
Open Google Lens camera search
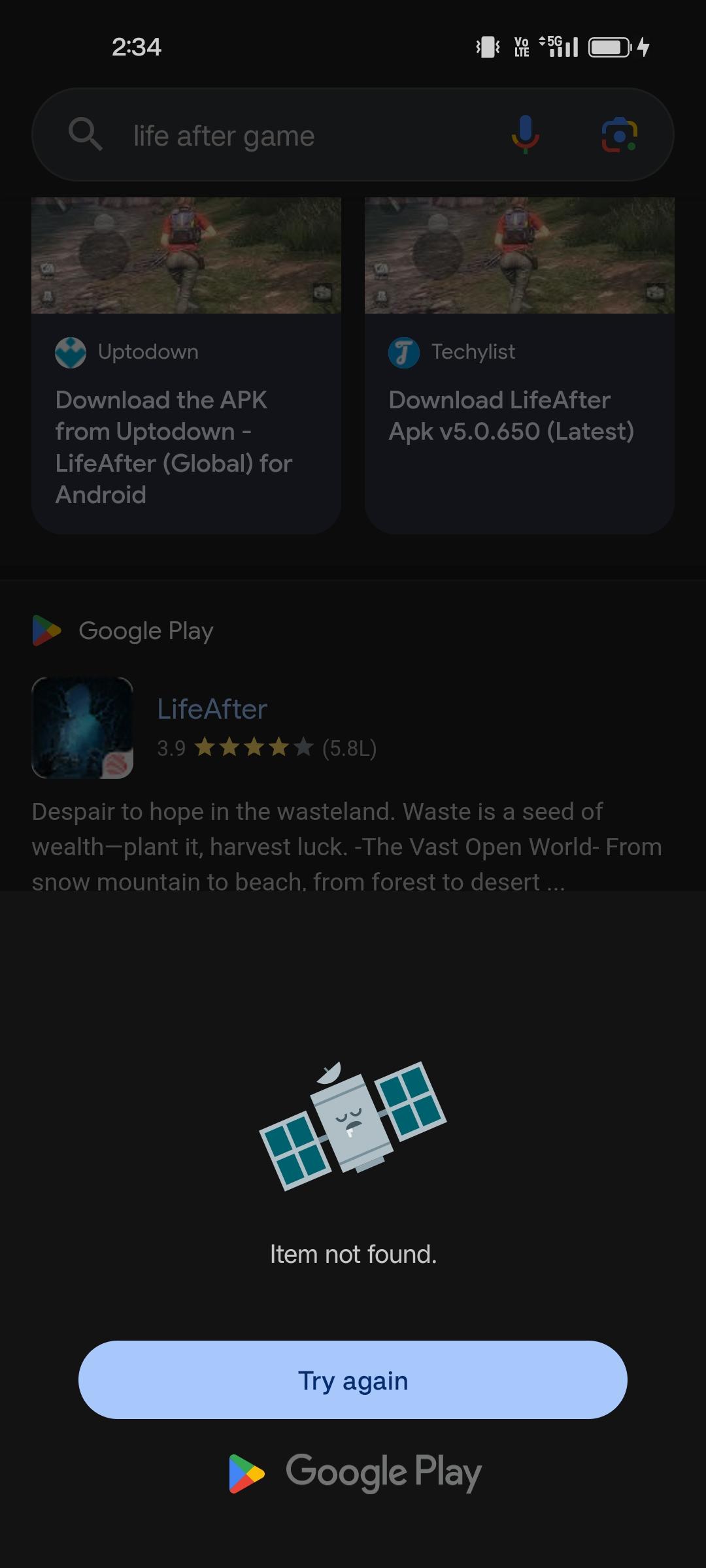click(619, 135)
